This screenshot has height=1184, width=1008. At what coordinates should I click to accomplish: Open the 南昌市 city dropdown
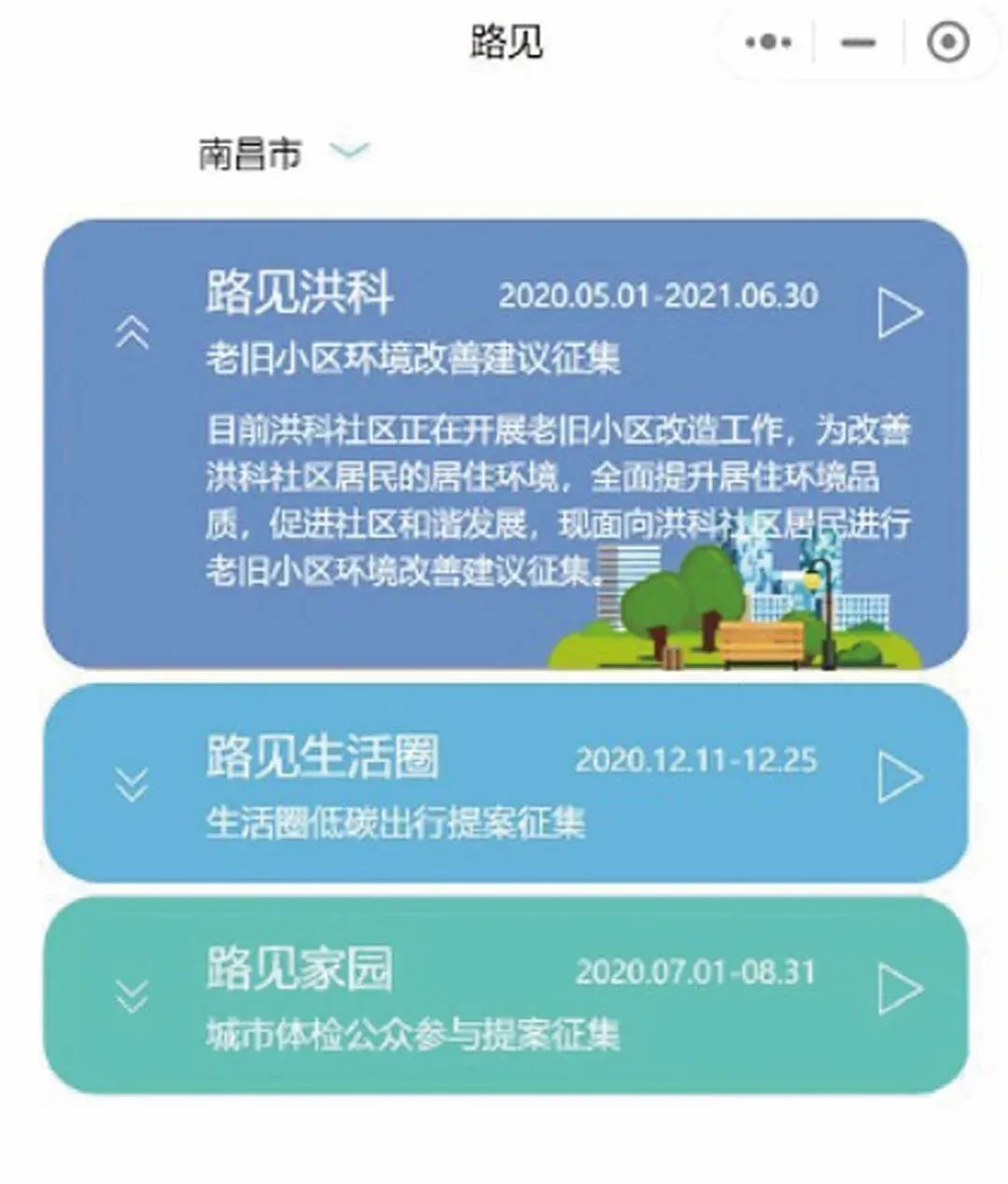(x=351, y=150)
